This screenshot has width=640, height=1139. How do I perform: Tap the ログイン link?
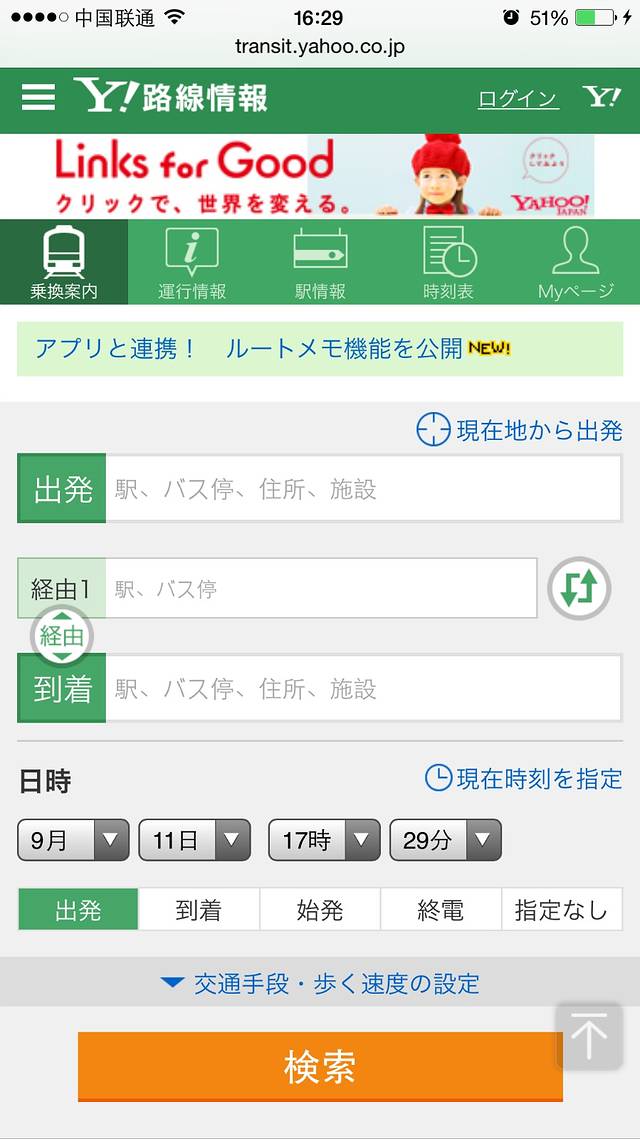tap(517, 98)
